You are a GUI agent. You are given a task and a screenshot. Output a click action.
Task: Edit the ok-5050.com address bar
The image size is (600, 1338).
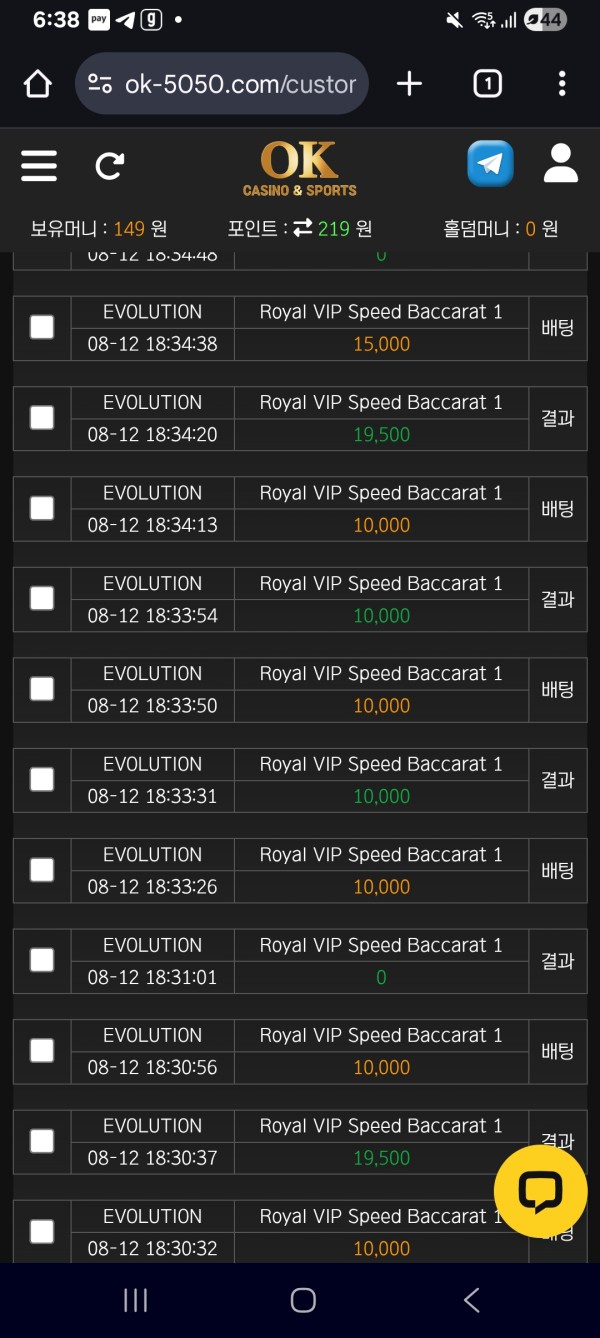(222, 84)
